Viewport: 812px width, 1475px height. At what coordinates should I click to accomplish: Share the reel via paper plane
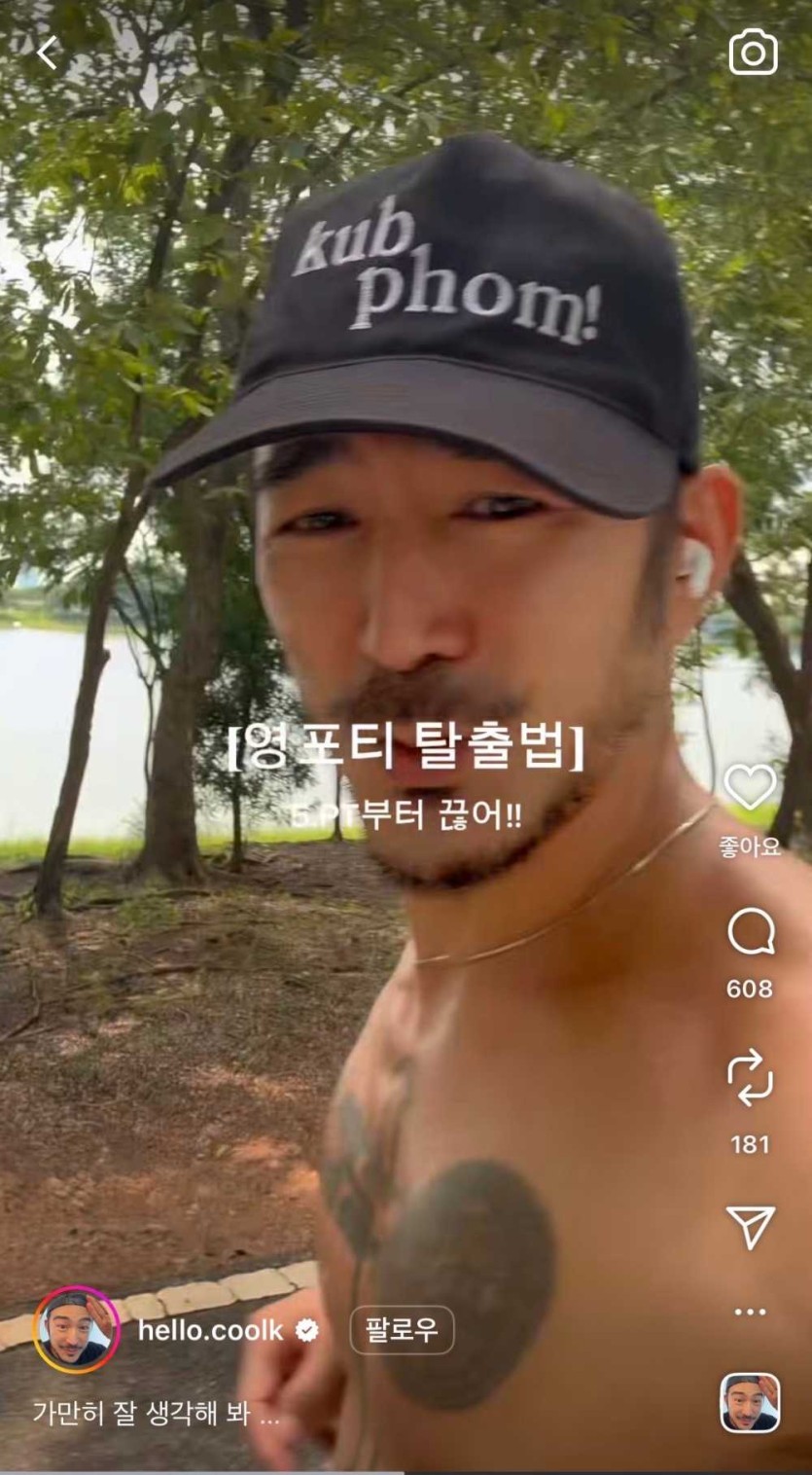point(751,1227)
